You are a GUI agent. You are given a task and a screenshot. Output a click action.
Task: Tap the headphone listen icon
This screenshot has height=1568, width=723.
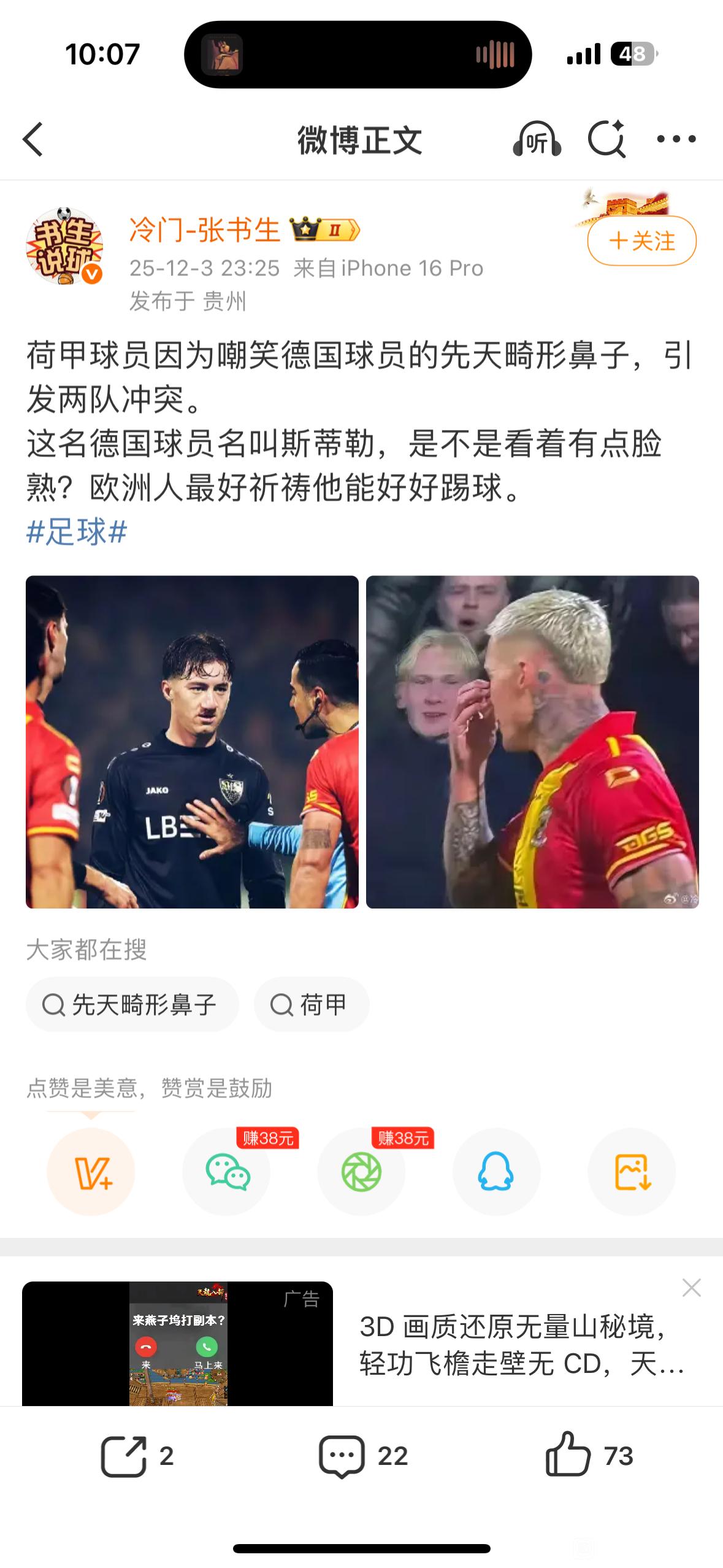pyautogui.click(x=537, y=140)
